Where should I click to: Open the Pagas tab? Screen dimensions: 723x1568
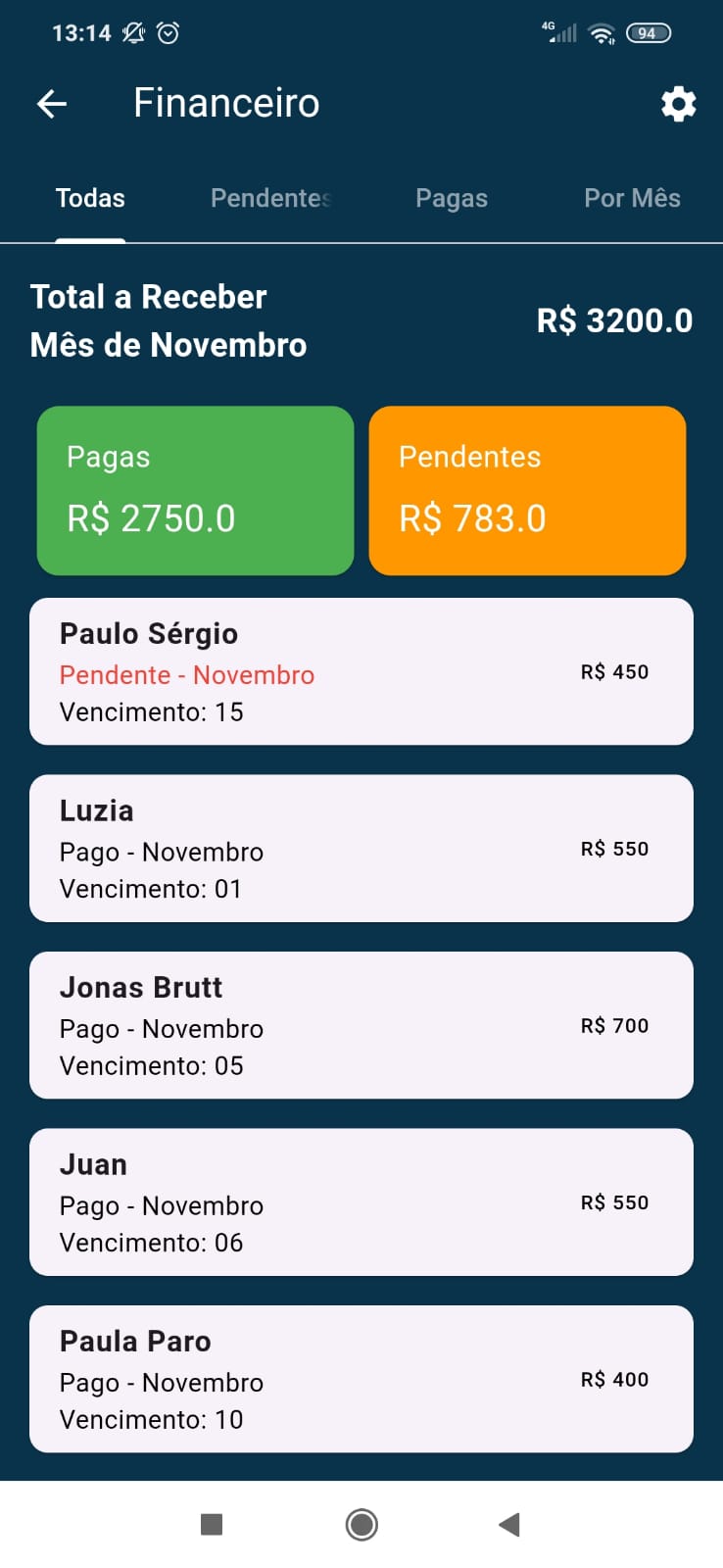point(452,198)
